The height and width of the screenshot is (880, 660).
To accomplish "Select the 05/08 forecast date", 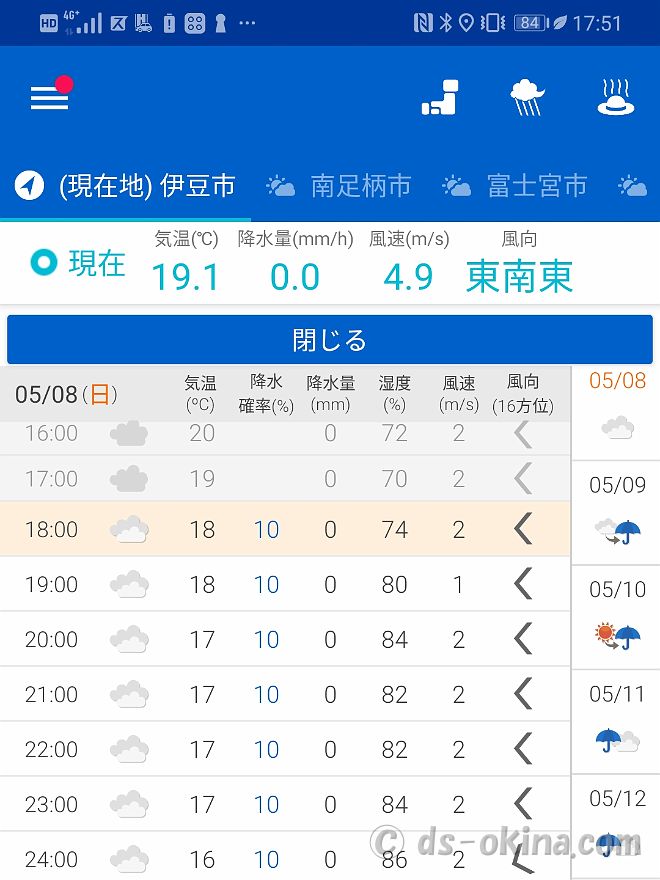I will pos(617,406).
